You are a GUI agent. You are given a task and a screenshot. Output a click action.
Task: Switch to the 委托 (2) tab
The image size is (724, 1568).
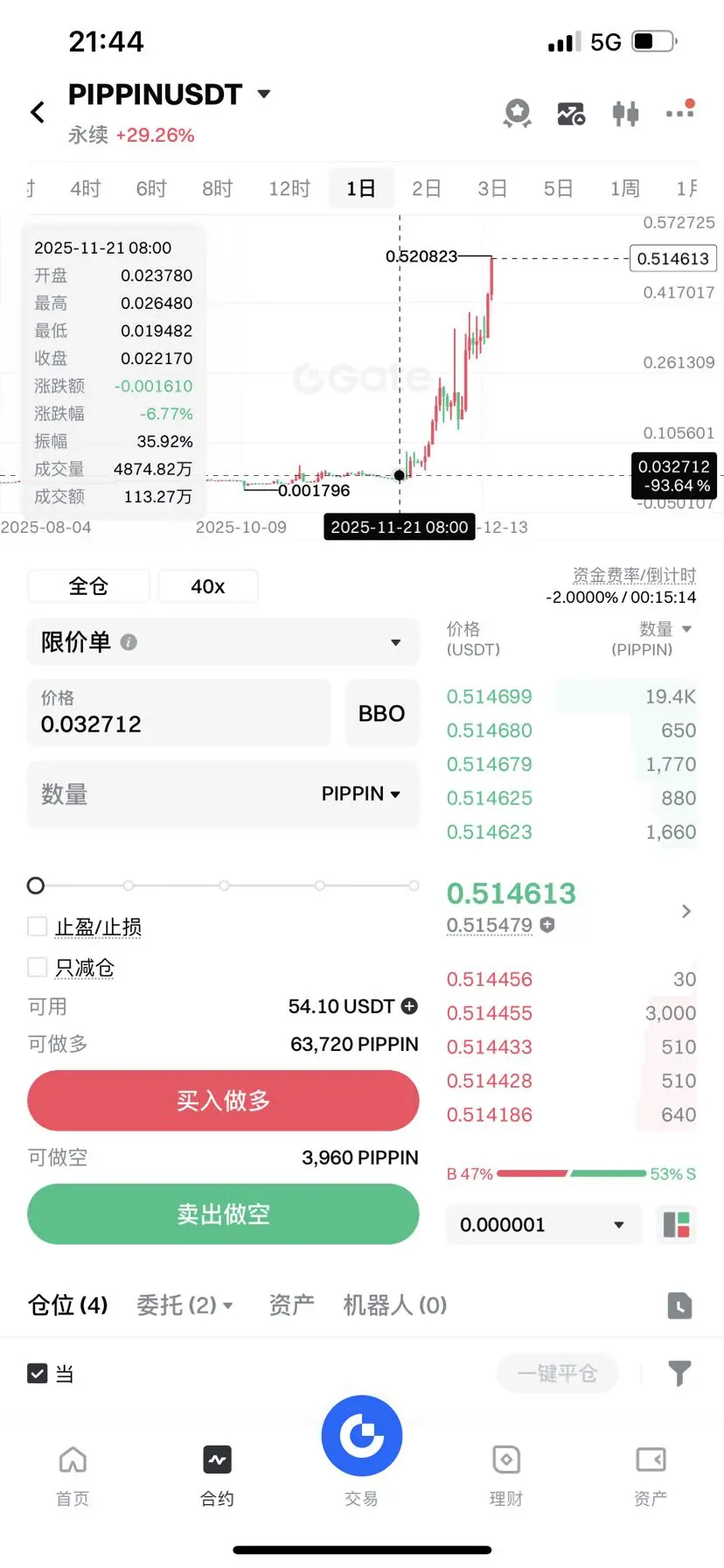point(184,1305)
